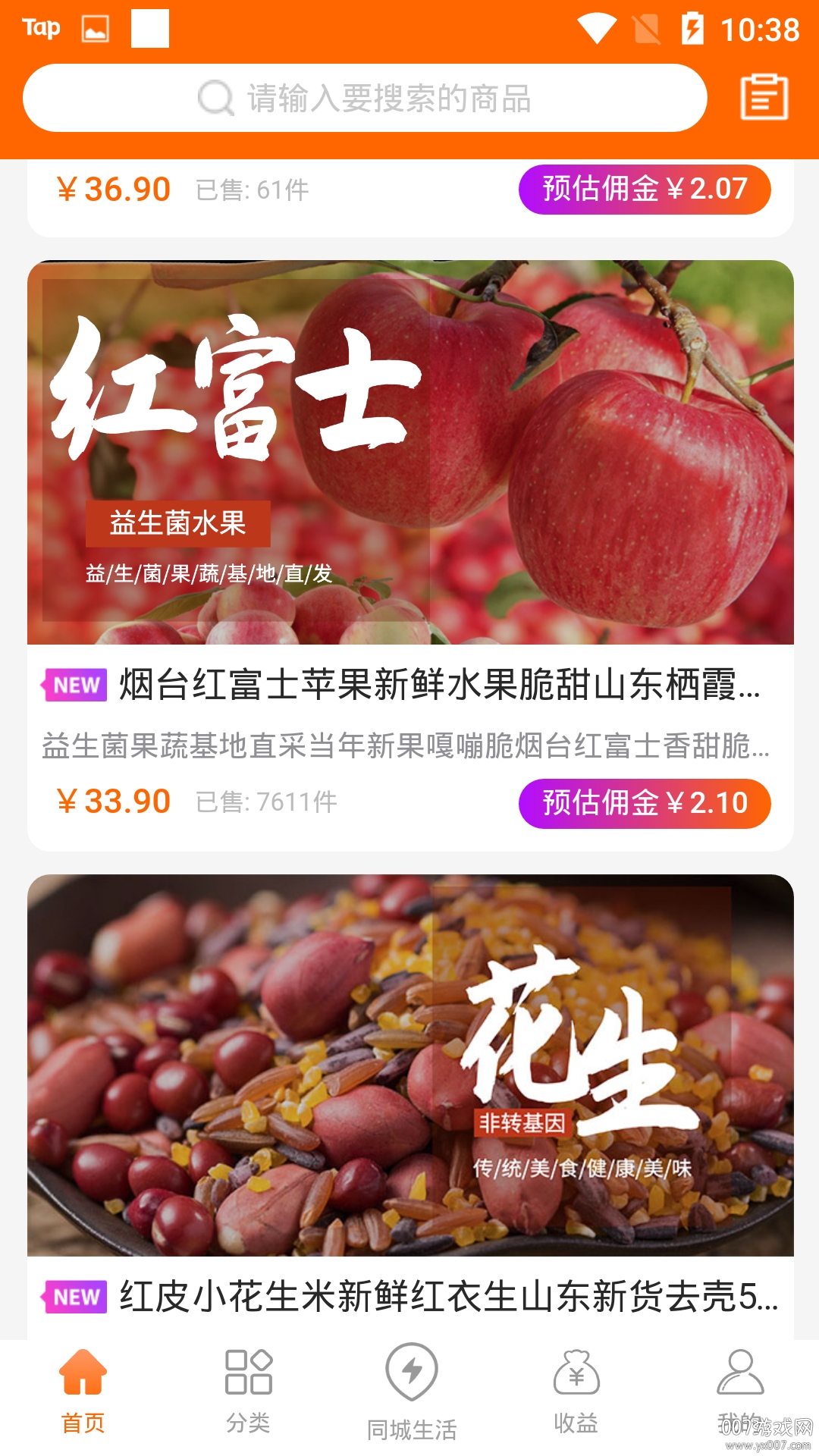Image resolution: width=819 pixels, height=1456 pixels.
Task: Switch to the 分类 tab
Action: click(x=248, y=1392)
